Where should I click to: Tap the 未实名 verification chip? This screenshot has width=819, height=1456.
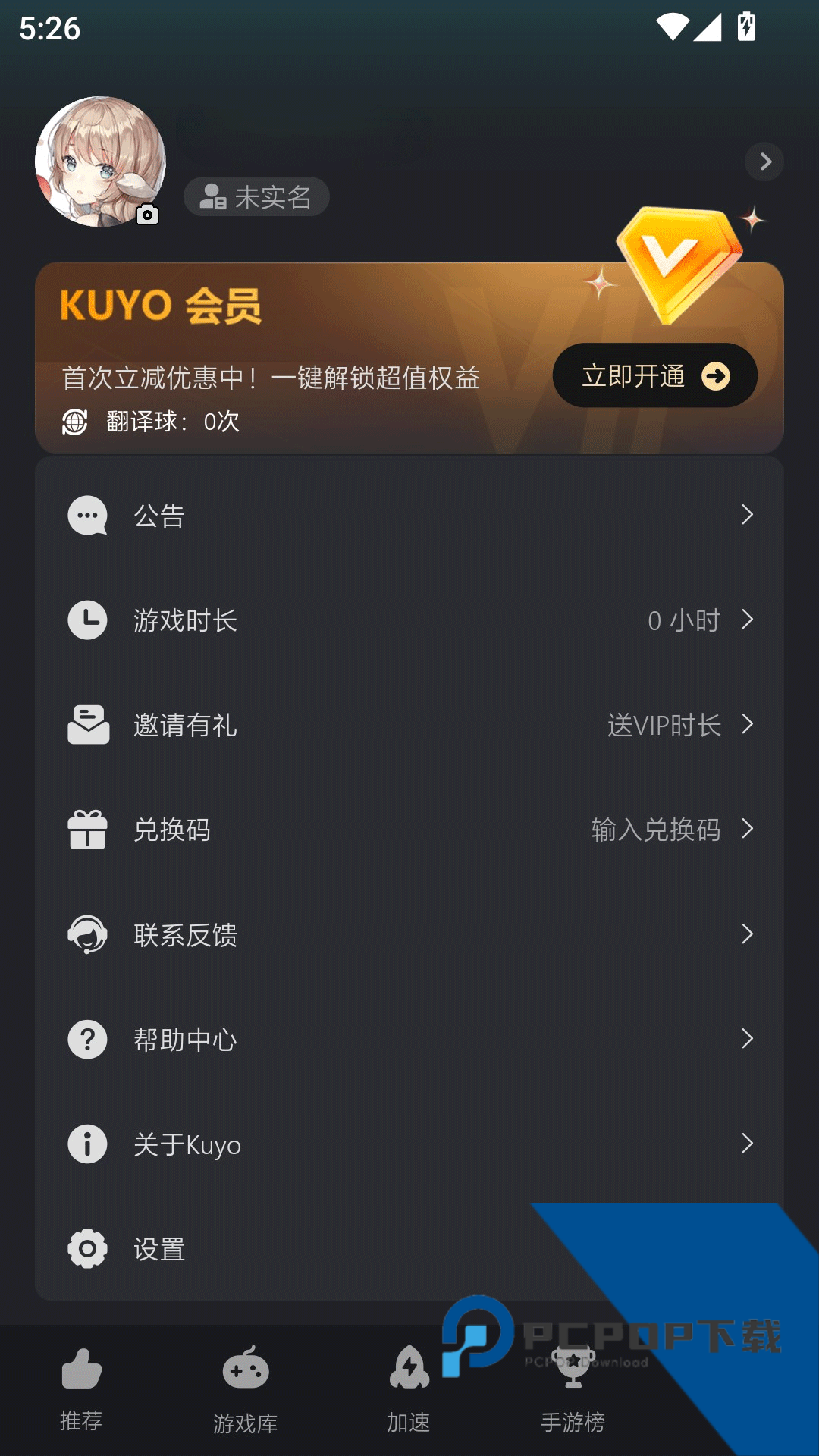tap(256, 197)
